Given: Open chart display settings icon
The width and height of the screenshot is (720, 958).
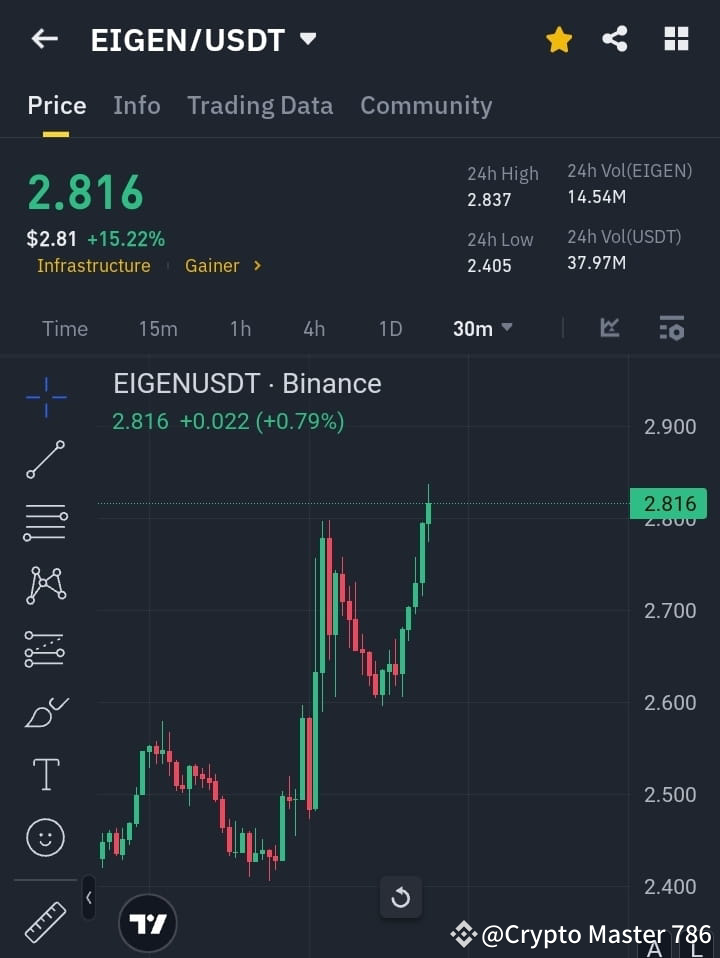Looking at the screenshot, I should (671, 328).
